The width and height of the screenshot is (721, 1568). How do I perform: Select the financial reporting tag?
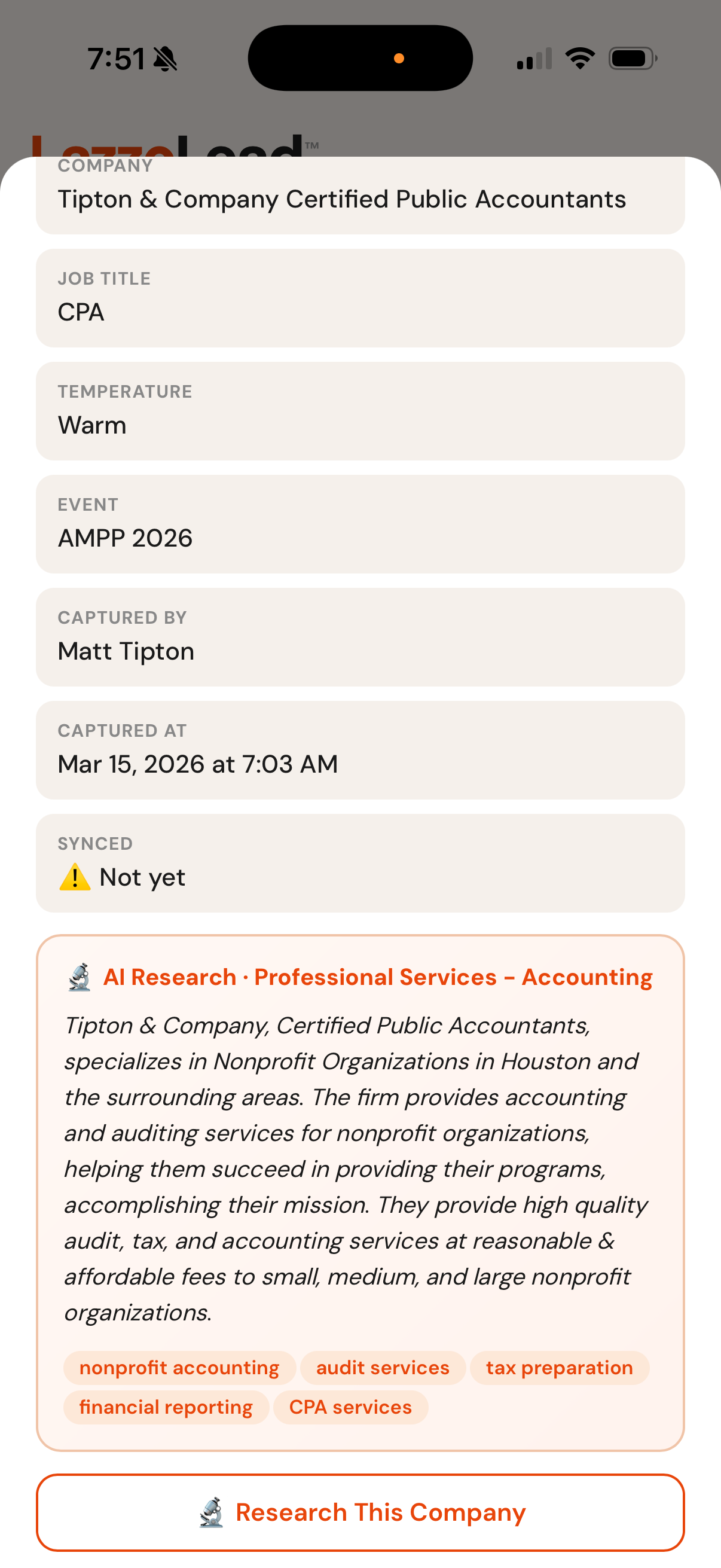[166, 1407]
